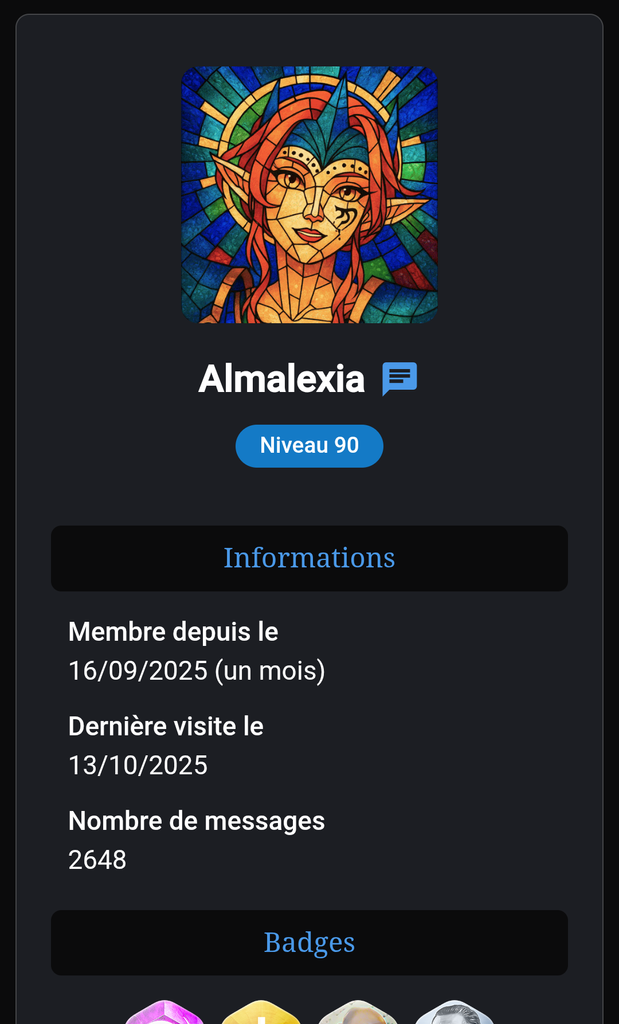Open Almalexia's stained-glass avatar picture
The image size is (619, 1024).
click(x=309, y=195)
